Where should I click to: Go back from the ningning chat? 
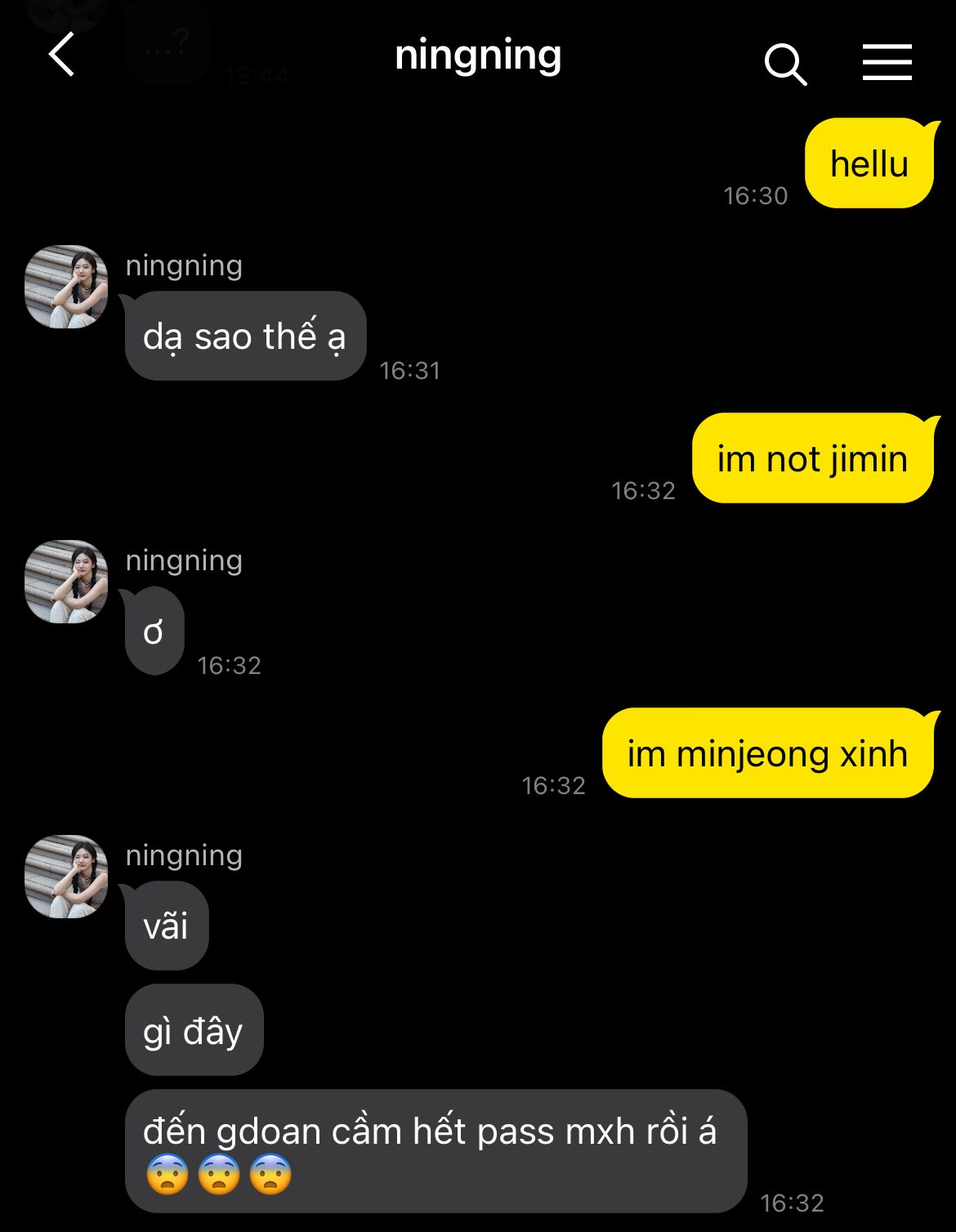(61, 56)
